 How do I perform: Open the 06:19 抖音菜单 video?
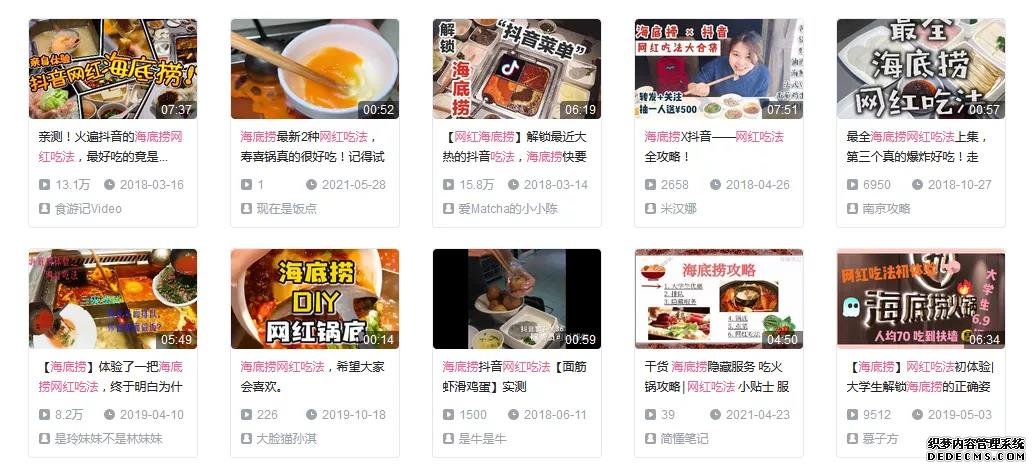517,68
